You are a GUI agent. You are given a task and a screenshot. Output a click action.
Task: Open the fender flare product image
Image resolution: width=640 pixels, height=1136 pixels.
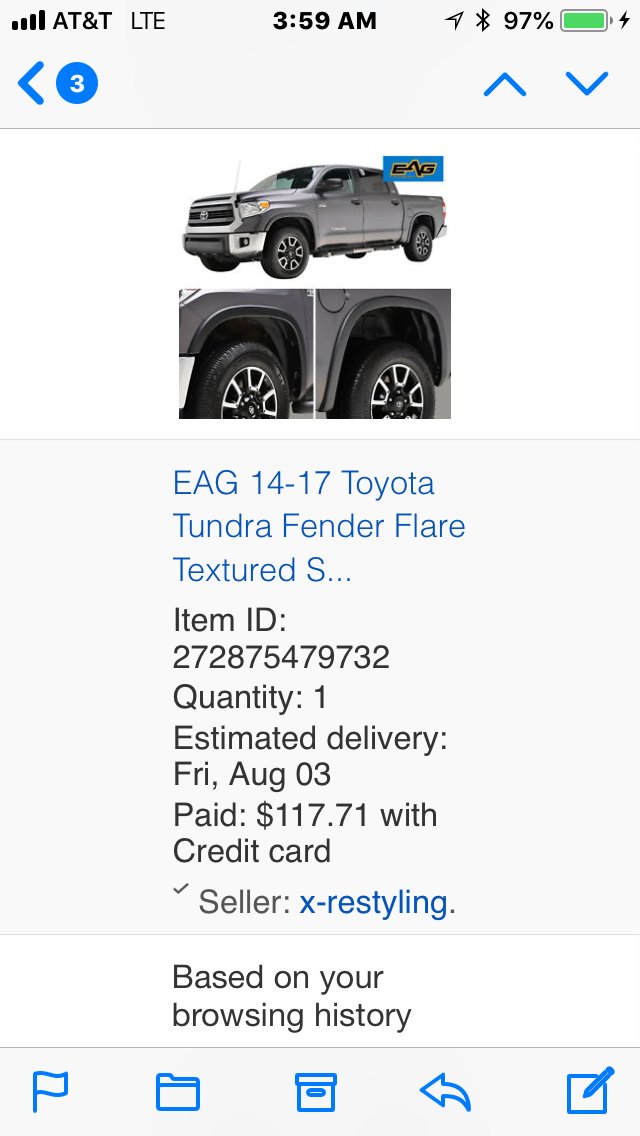[315, 287]
